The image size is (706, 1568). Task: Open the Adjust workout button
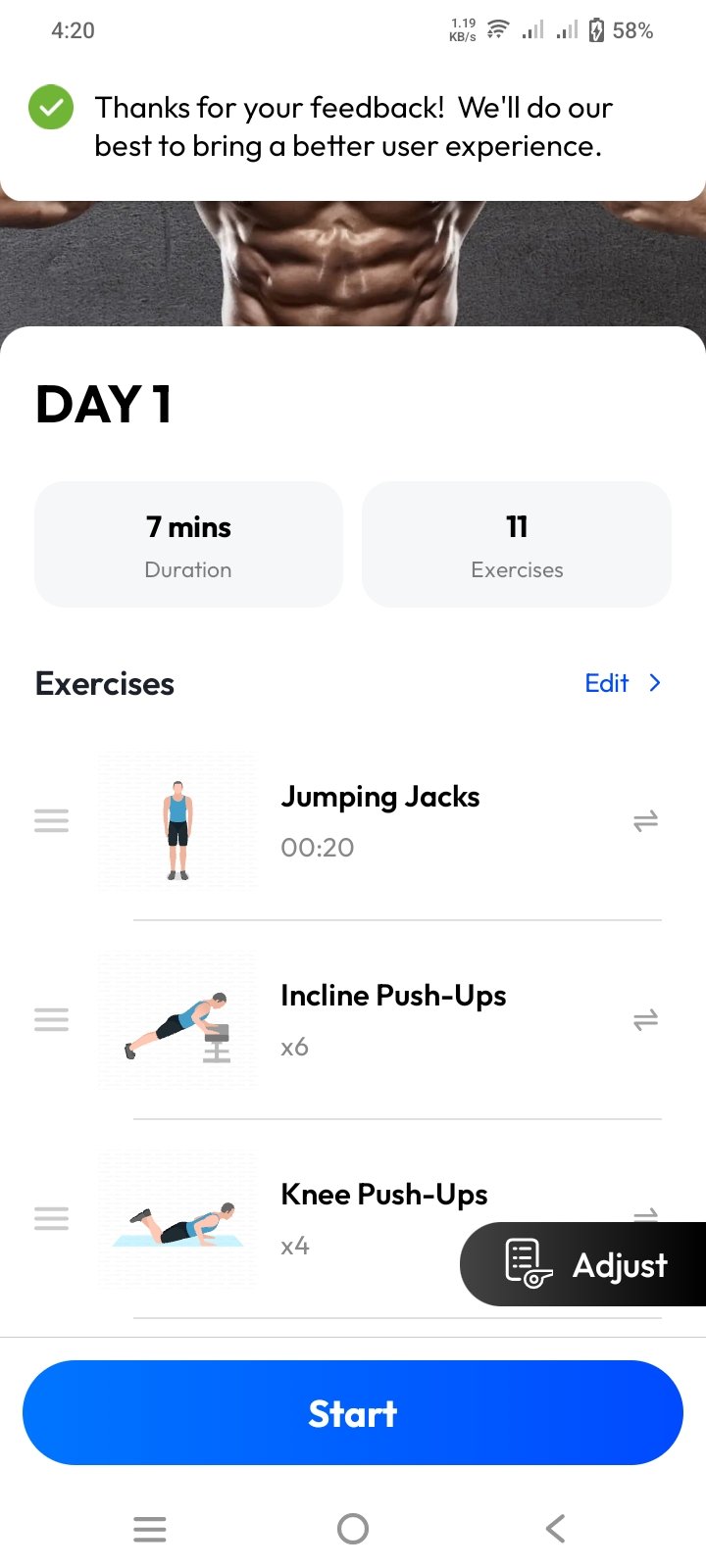(x=583, y=1264)
